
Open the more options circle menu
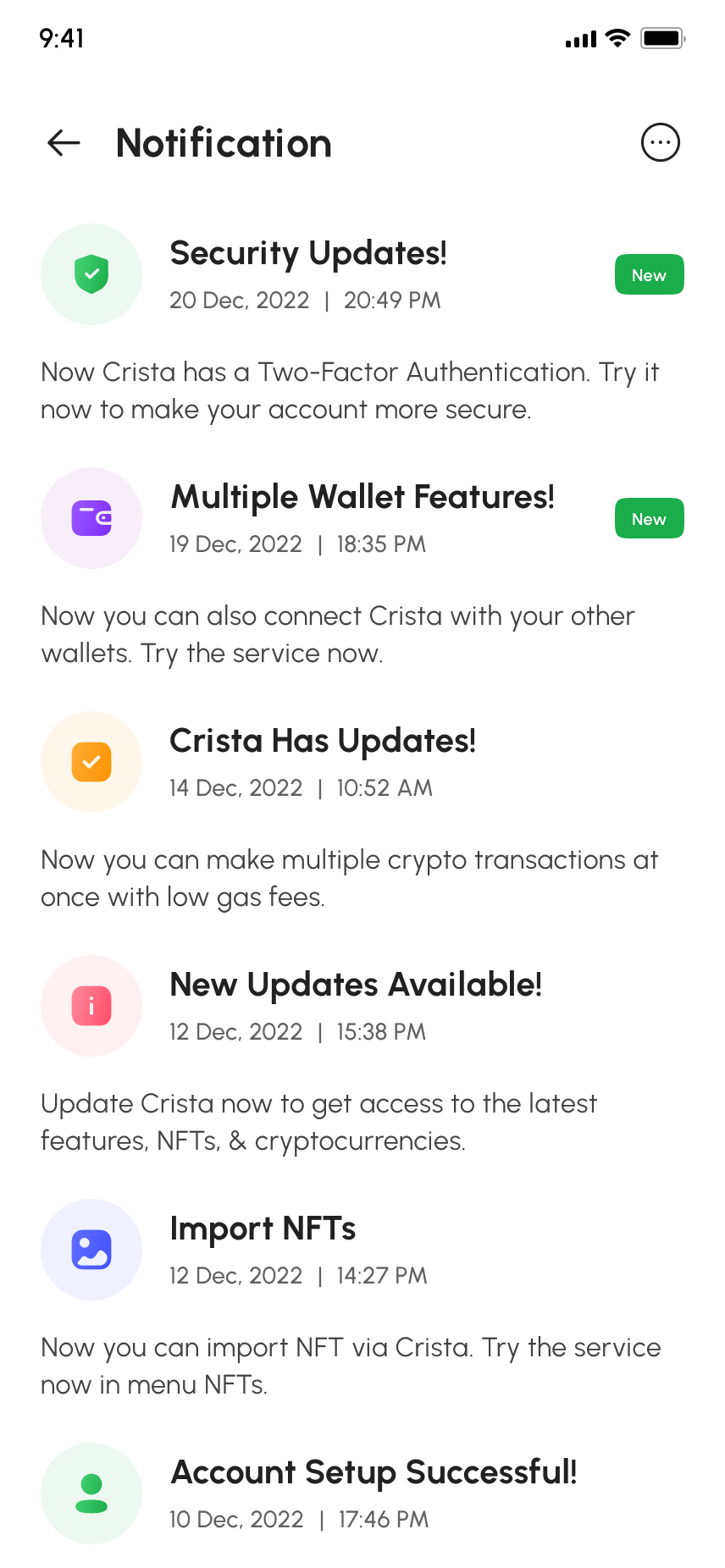tap(660, 143)
